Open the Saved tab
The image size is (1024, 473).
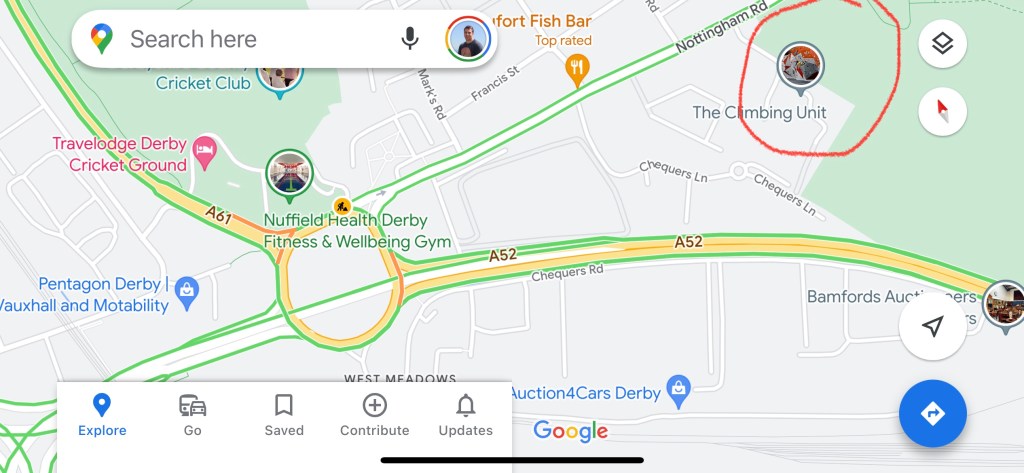coord(284,415)
